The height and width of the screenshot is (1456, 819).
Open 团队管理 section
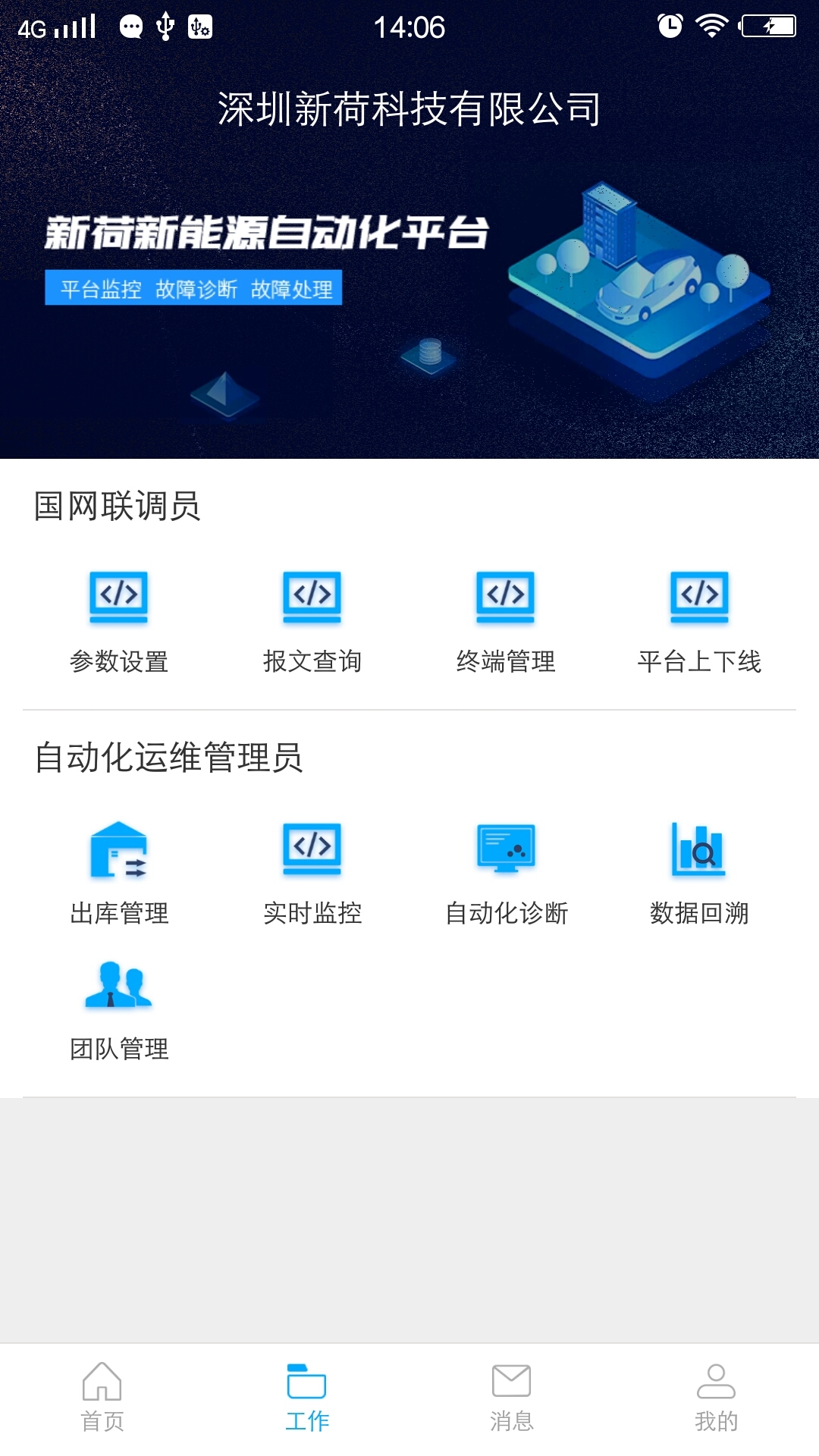[x=119, y=1009]
